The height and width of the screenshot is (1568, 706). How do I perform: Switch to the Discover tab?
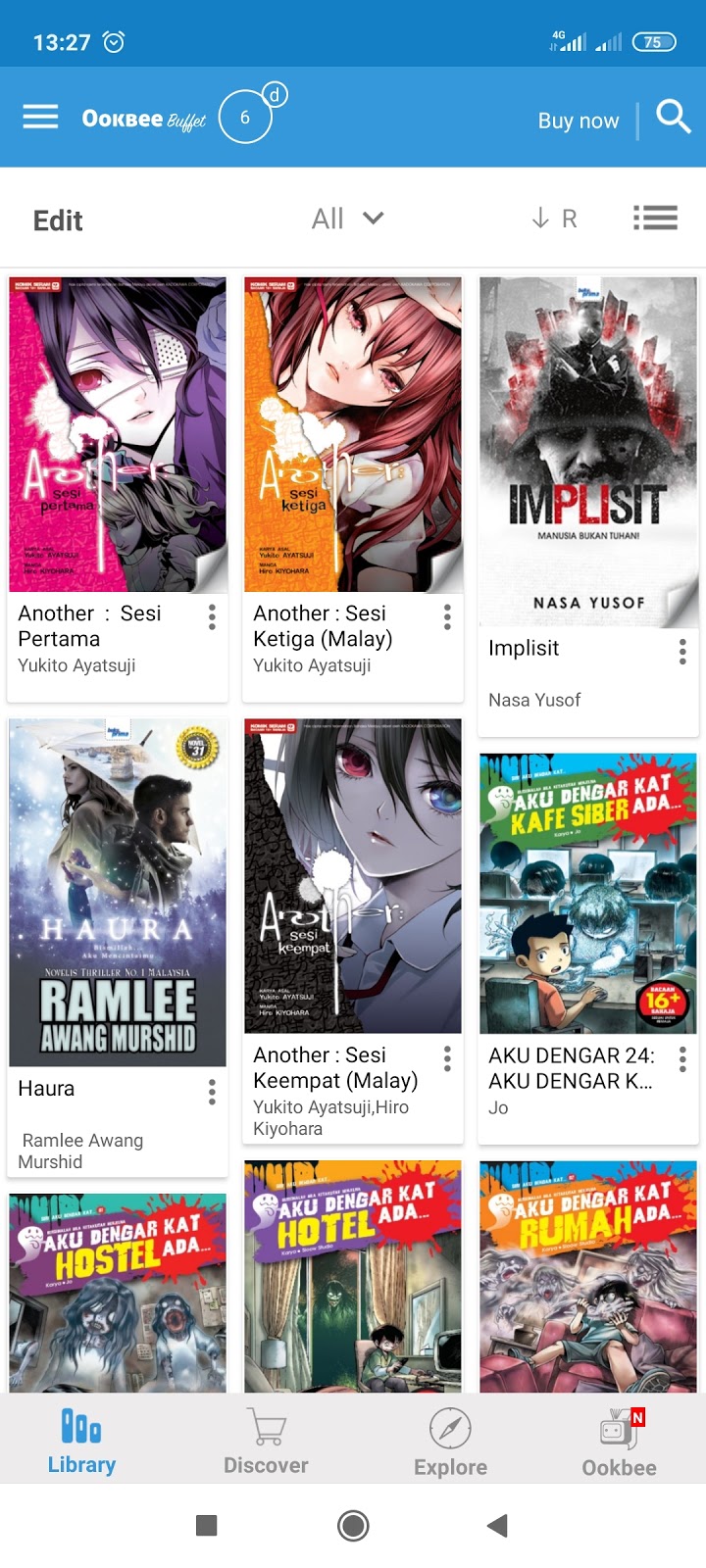[x=266, y=1441]
